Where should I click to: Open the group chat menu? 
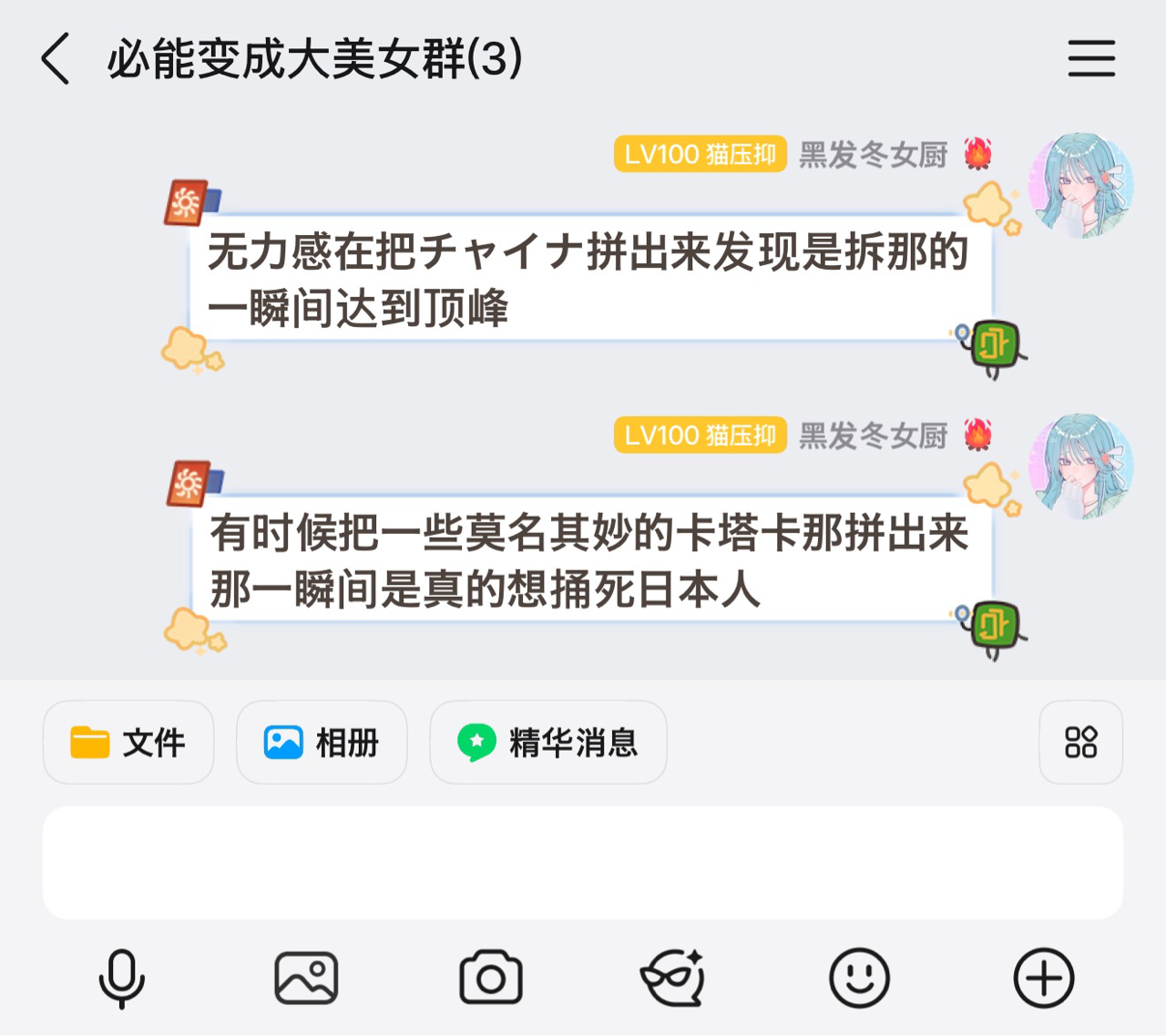click(x=1091, y=59)
